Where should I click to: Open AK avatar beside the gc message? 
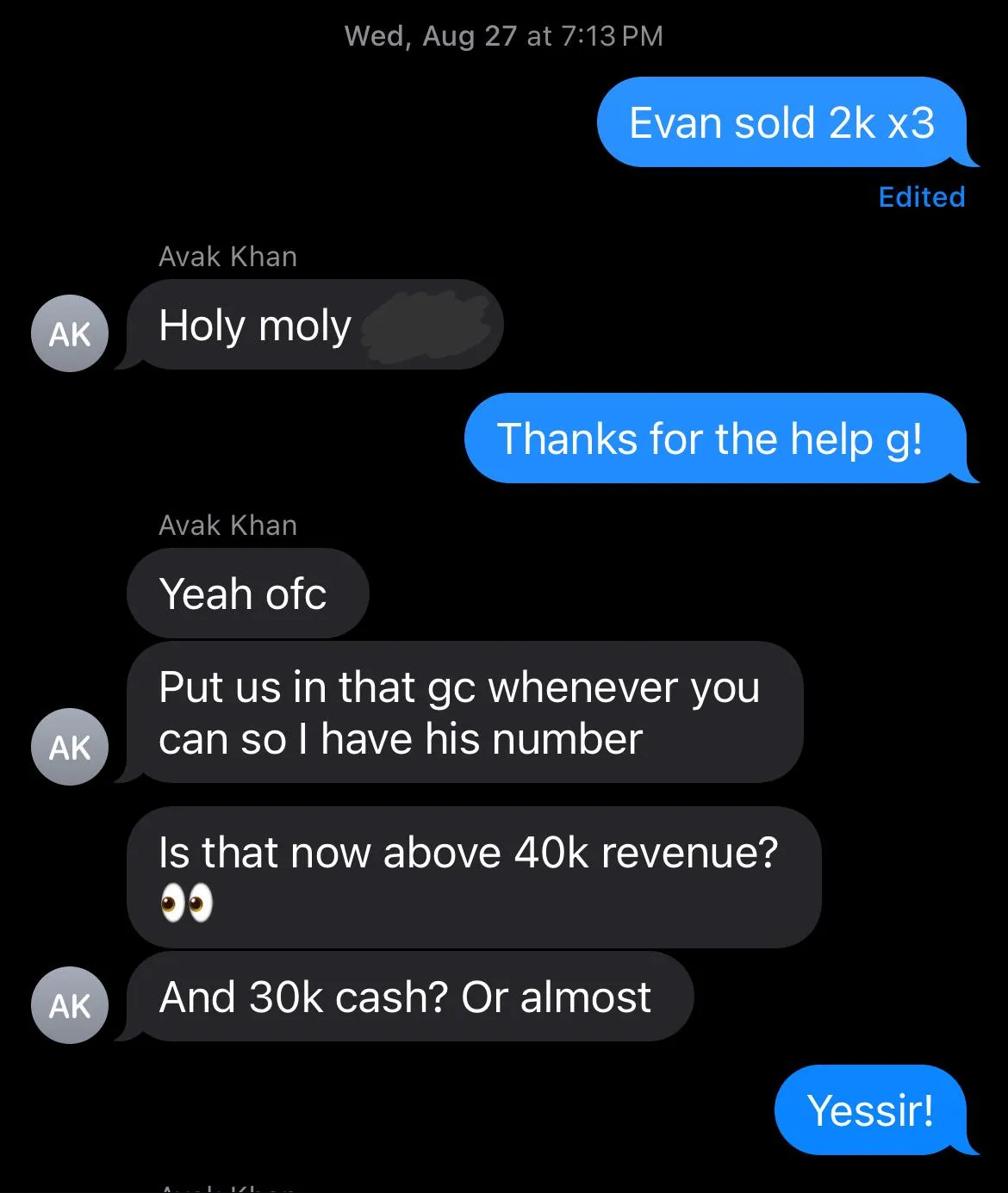point(70,747)
